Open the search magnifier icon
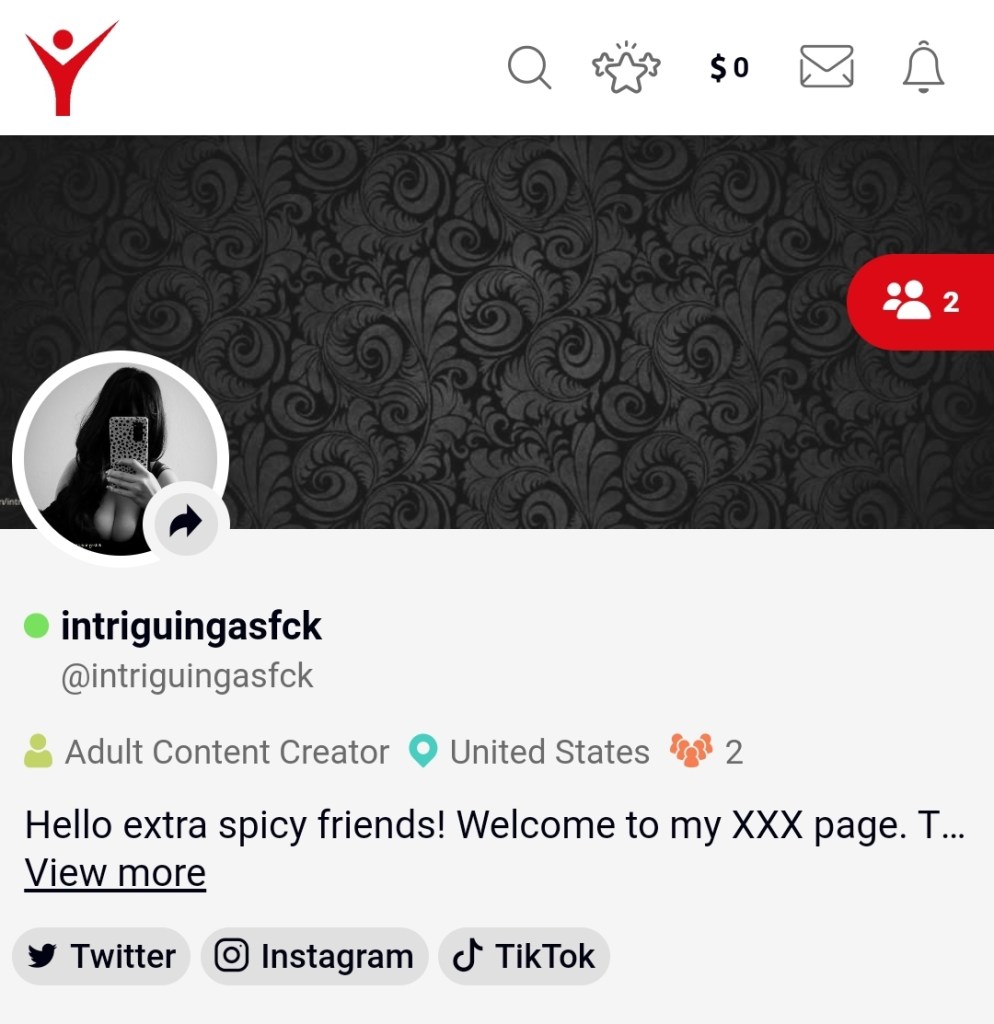 click(529, 68)
